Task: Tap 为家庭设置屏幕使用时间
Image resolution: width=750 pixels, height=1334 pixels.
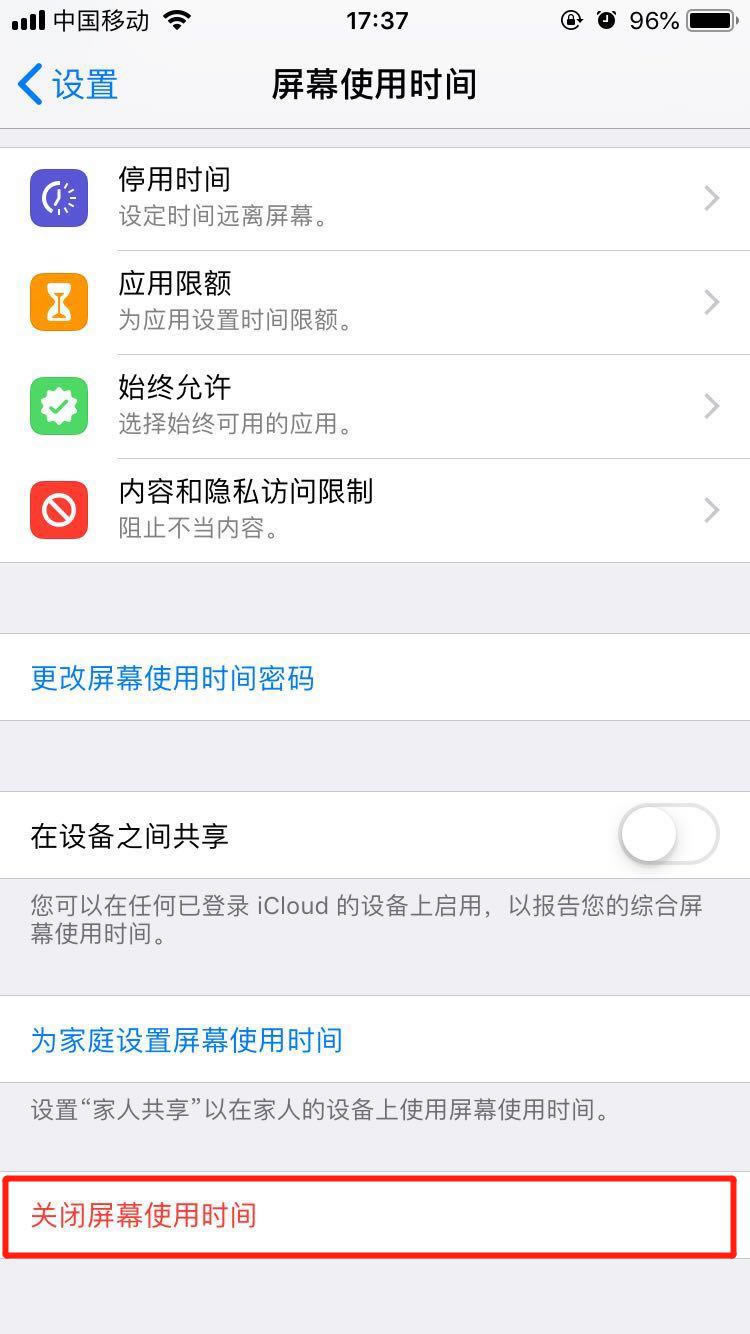Action: point(187,1040)
